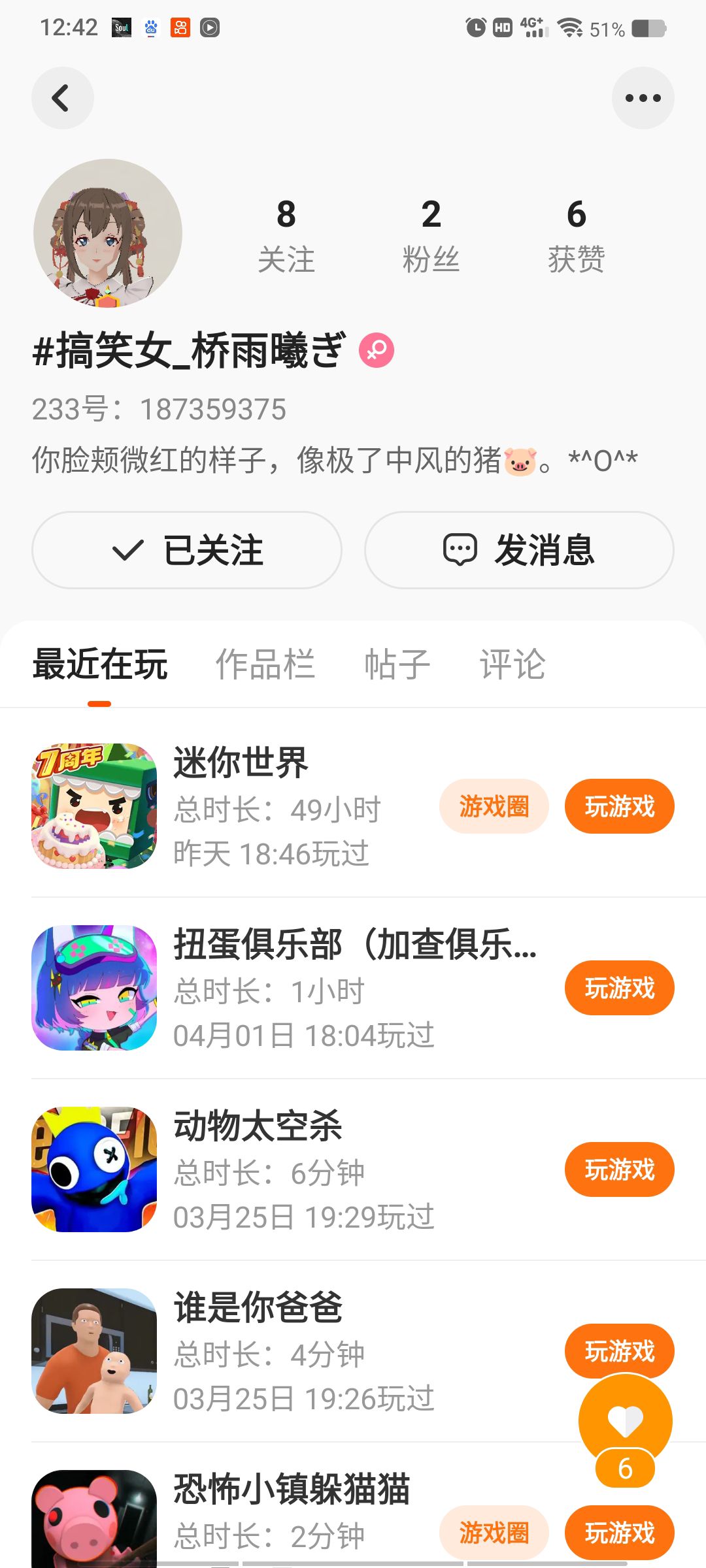Switch to the 作品栏 tab
Image resolution: width=706 pixels, height=1568 pixels.
[265, 664]
